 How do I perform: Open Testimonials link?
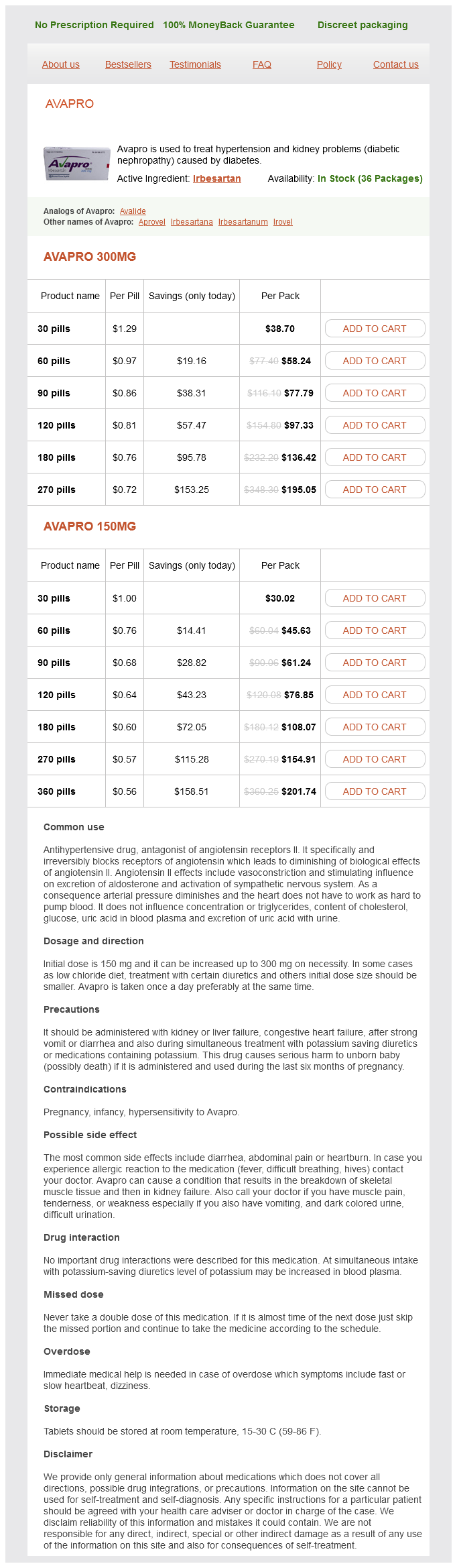click(x=195, y=64)
